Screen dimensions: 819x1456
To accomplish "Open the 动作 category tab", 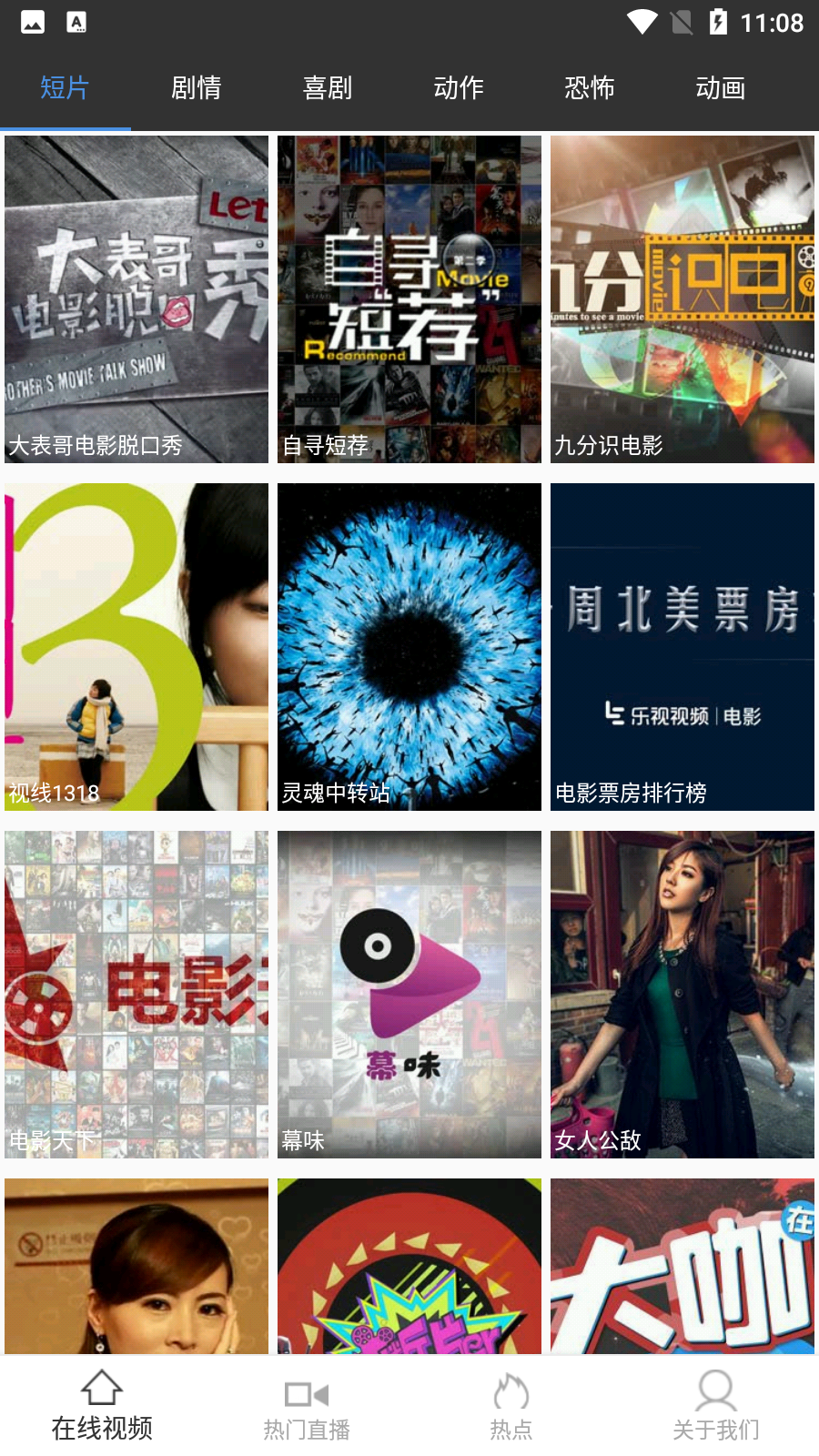I will click(459, 87).
